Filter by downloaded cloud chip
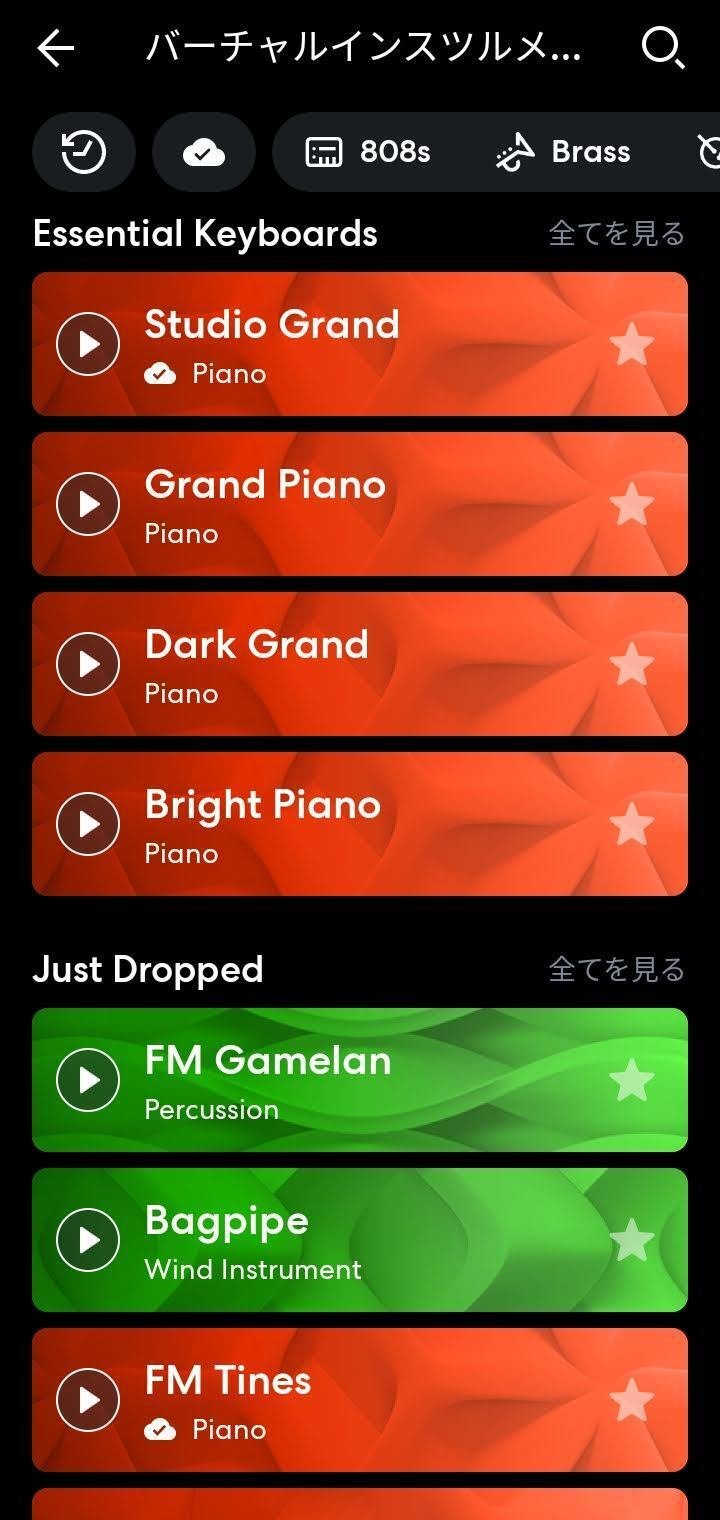This screenshot has height=1520, width=720. 204,152
